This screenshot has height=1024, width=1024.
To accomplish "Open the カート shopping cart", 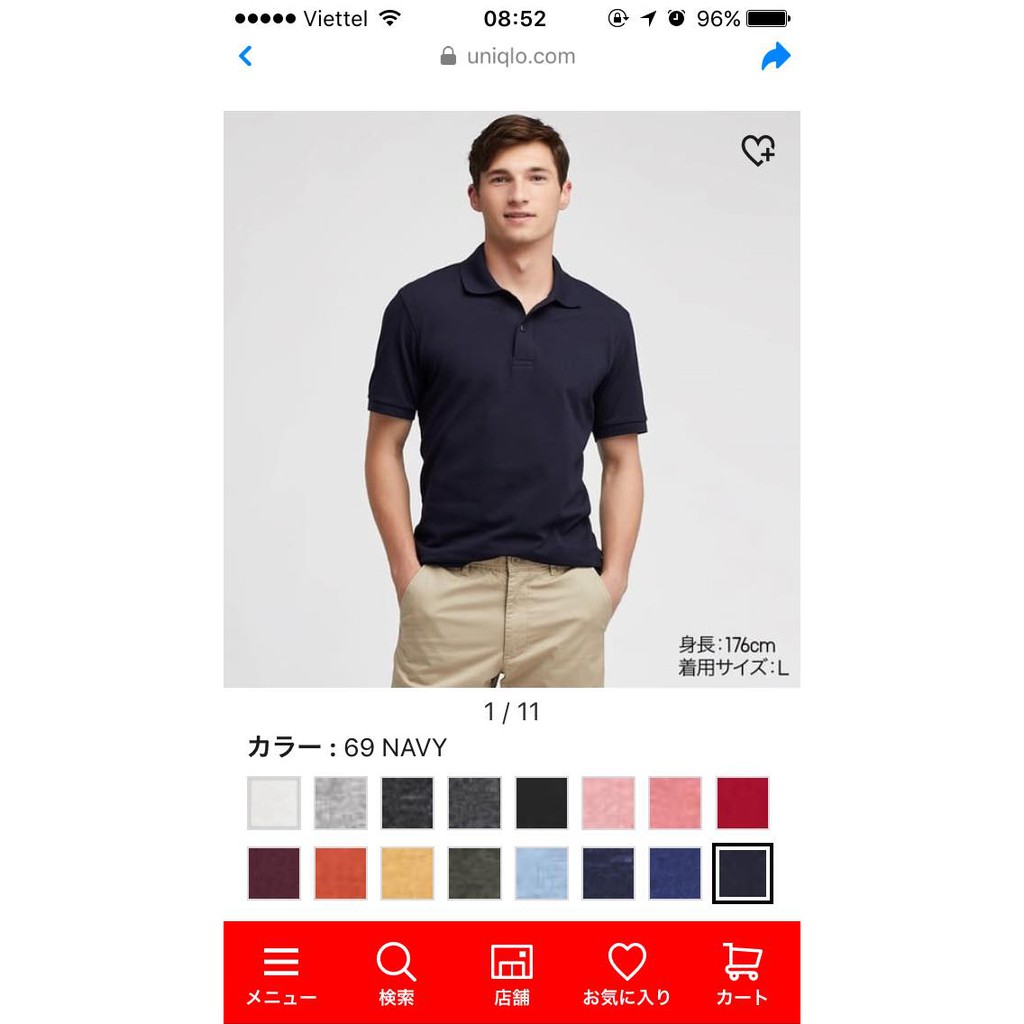I will pos(742,974).
